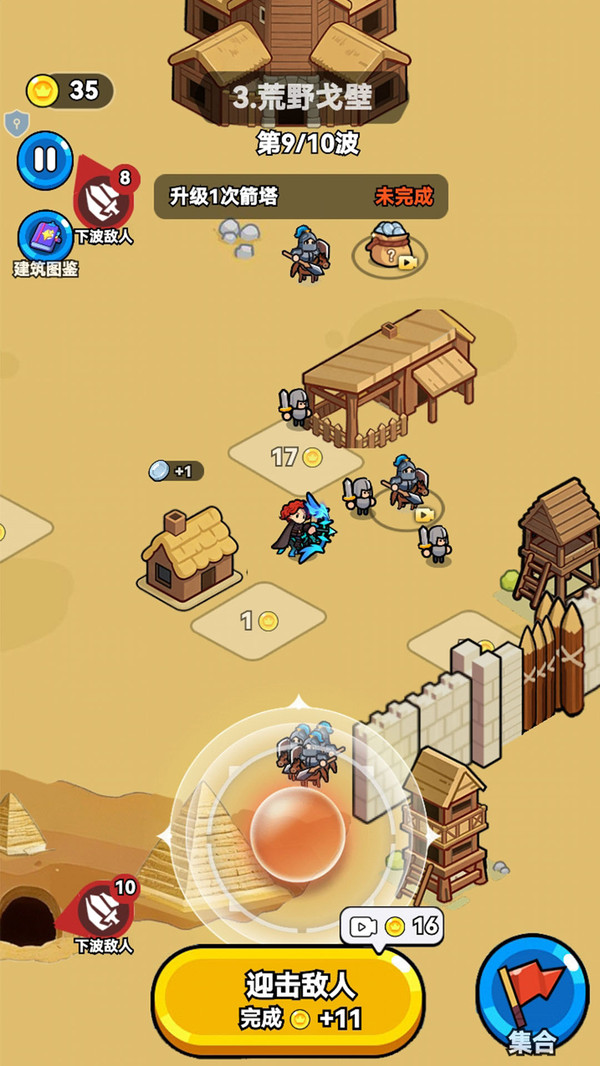This screenshot has width=600, height=1066.
Task: Select the build plot costing 17 coins
Action: click(x=296, y=458)
